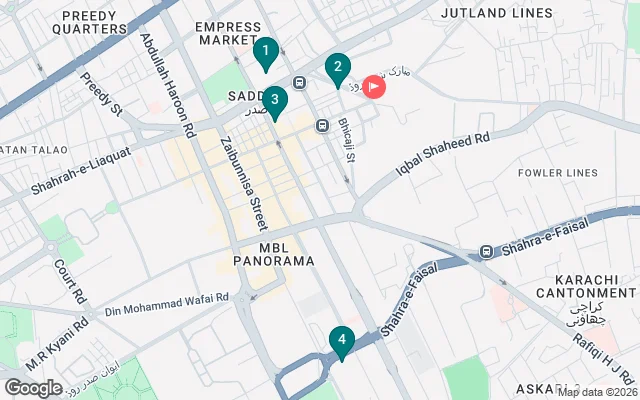Select map marker number 1

[265, 52]
